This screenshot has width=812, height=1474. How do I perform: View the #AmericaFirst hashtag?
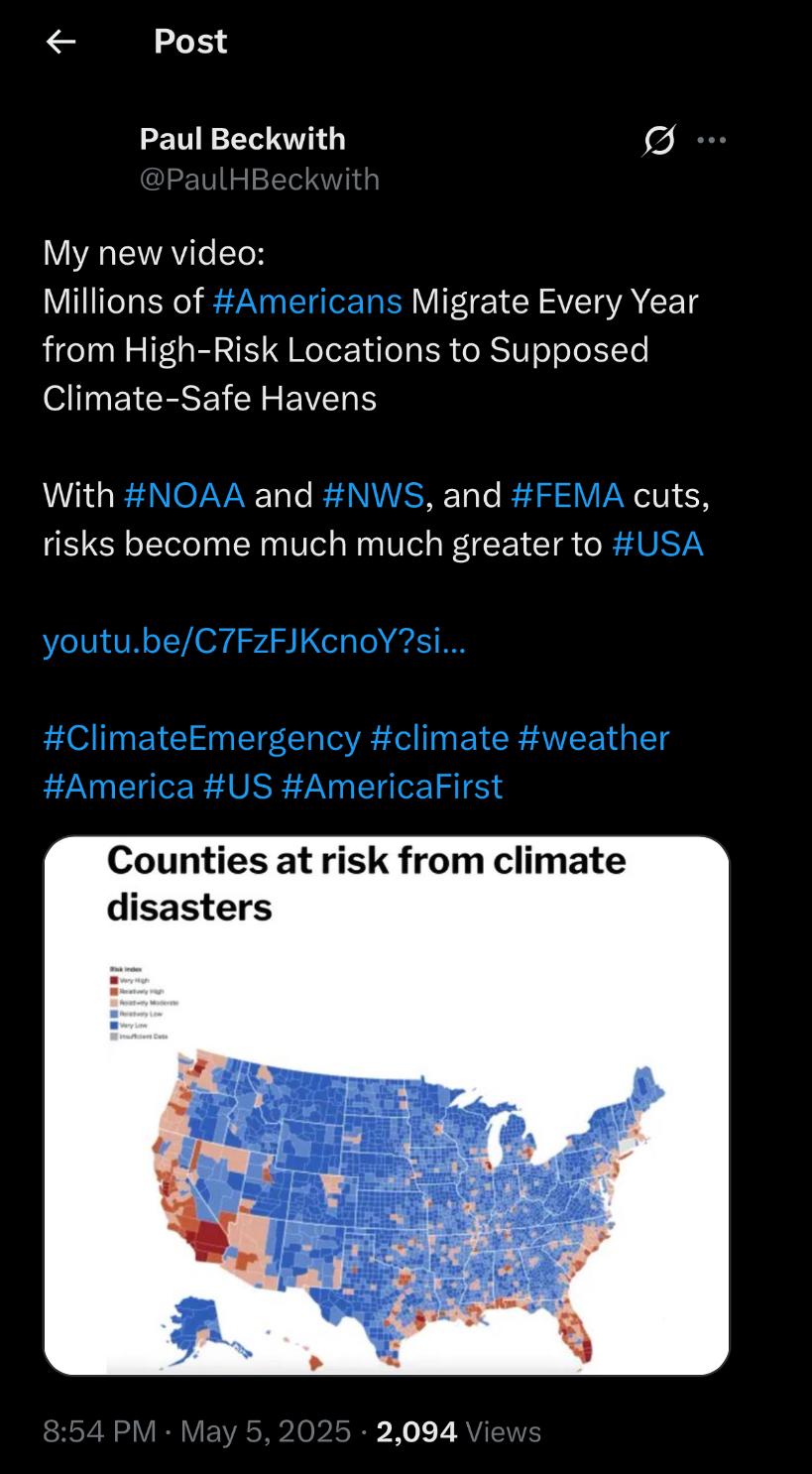(x=393, y=787)
